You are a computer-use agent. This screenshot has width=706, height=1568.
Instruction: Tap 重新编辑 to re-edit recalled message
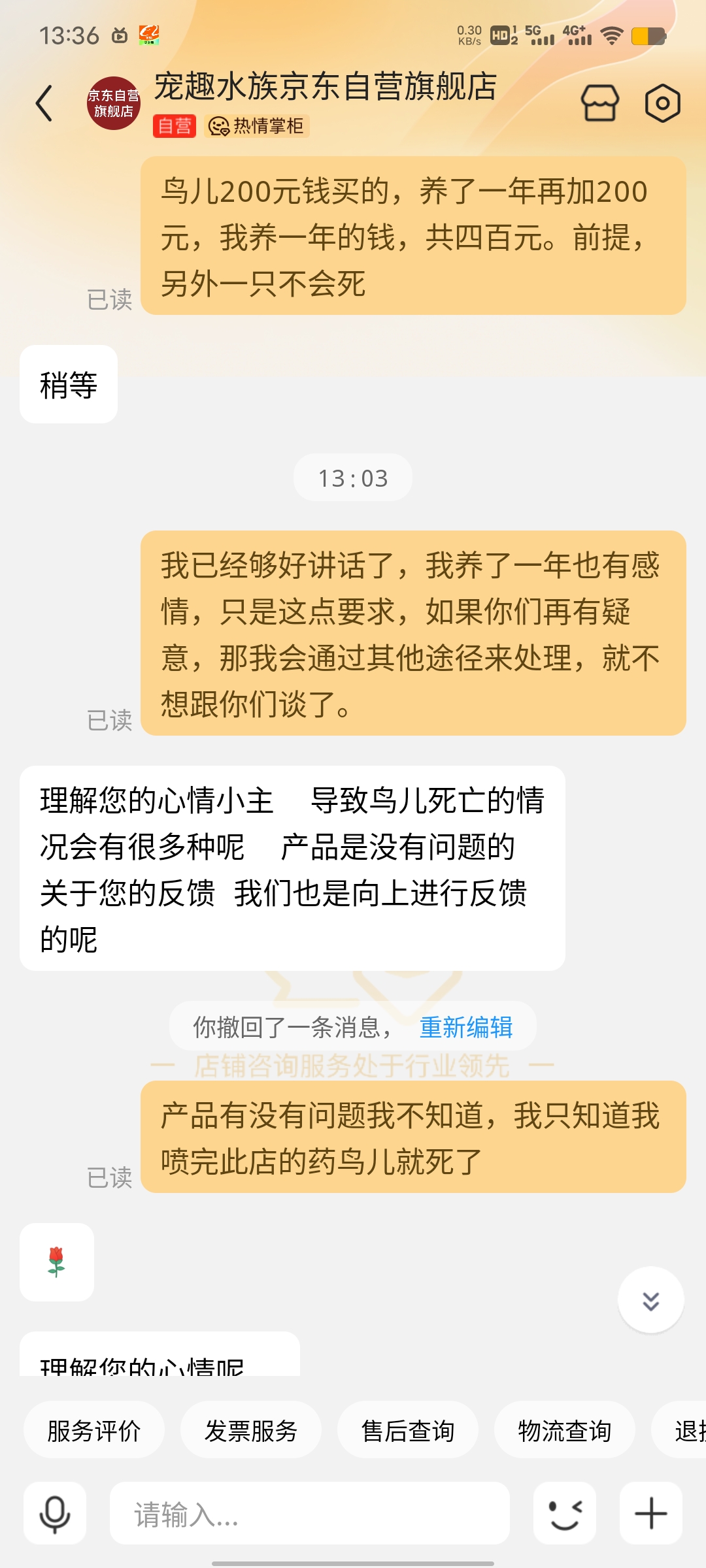(465, 1028)
